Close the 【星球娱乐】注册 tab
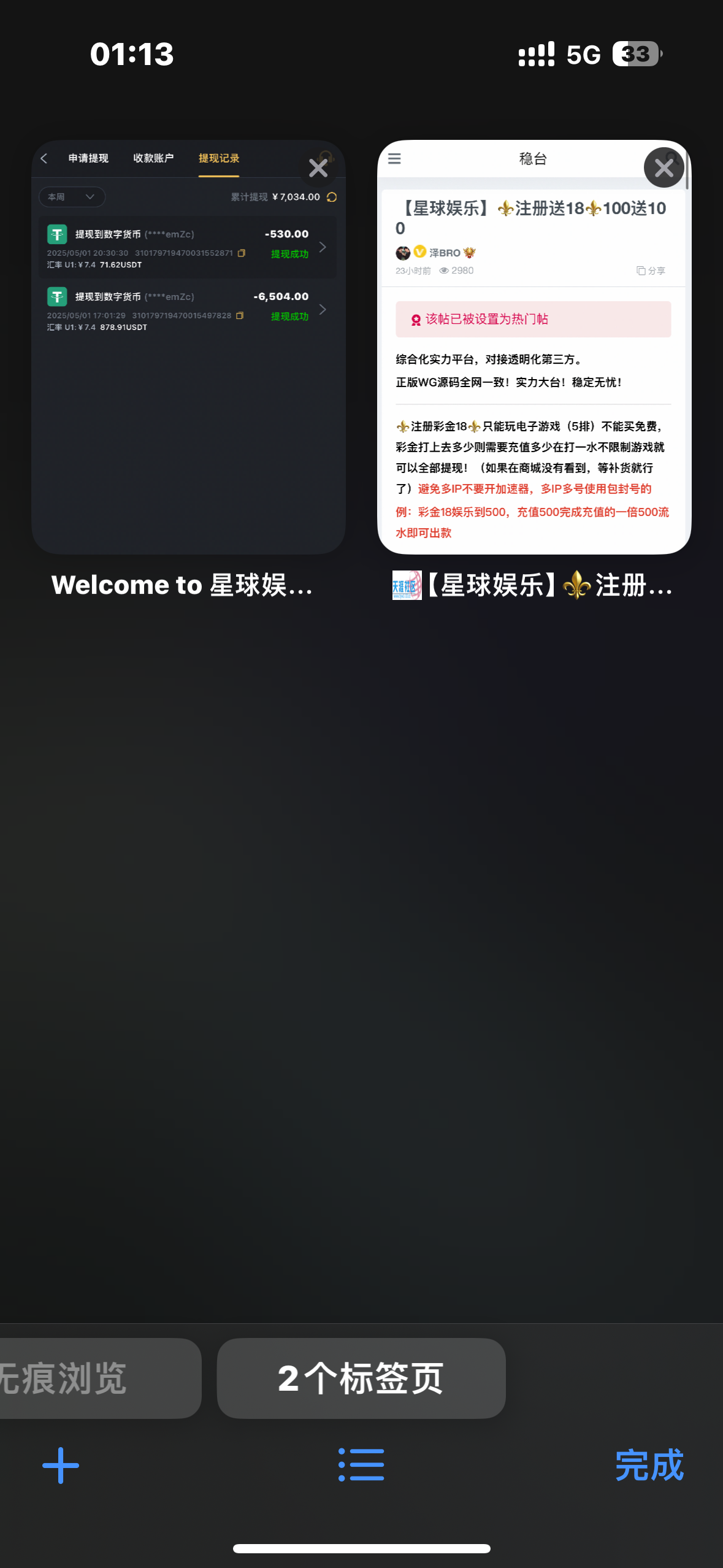This screenshot has height=1568, width=723. tap(664, 167)
